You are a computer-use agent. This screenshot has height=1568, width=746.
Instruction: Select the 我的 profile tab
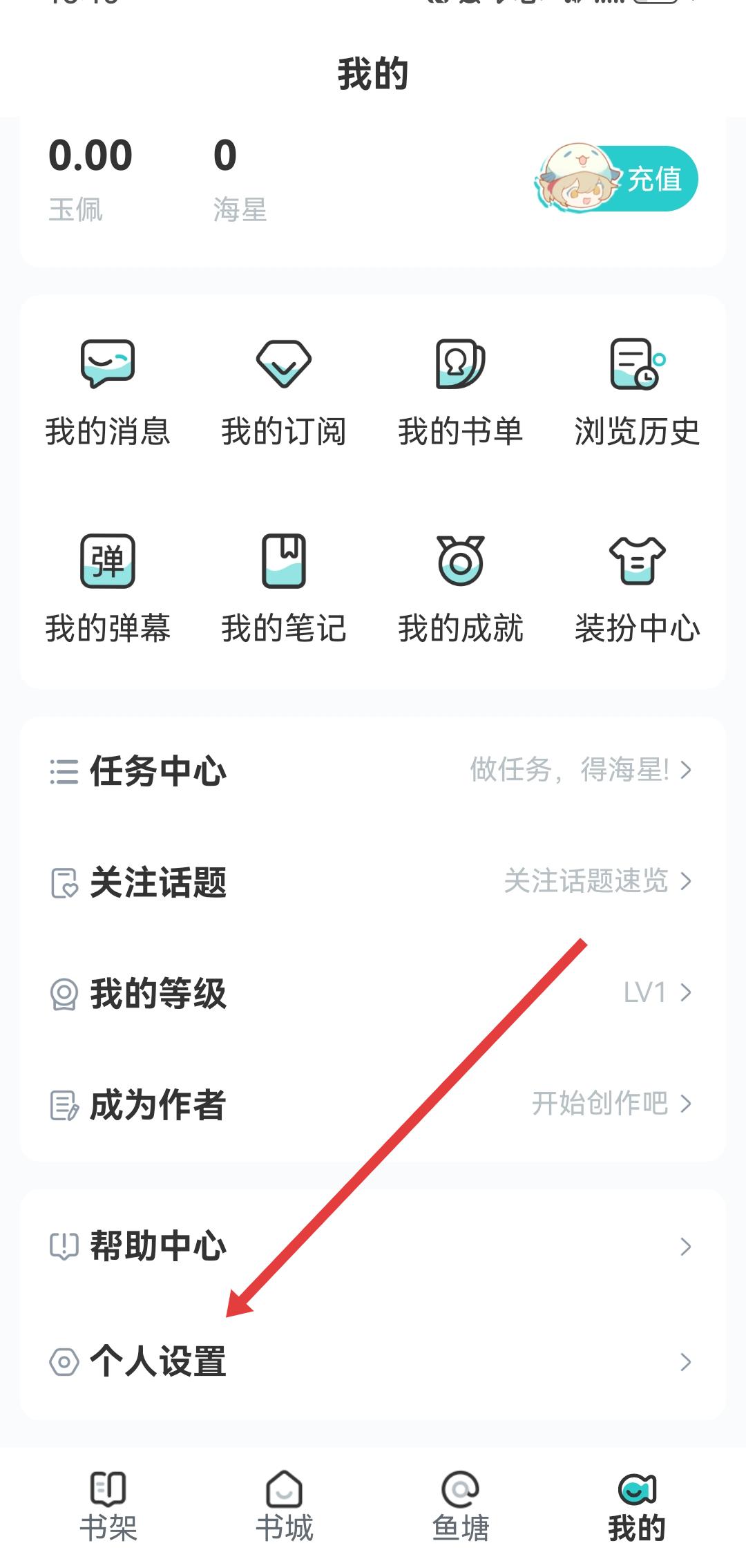(637, 1506)
